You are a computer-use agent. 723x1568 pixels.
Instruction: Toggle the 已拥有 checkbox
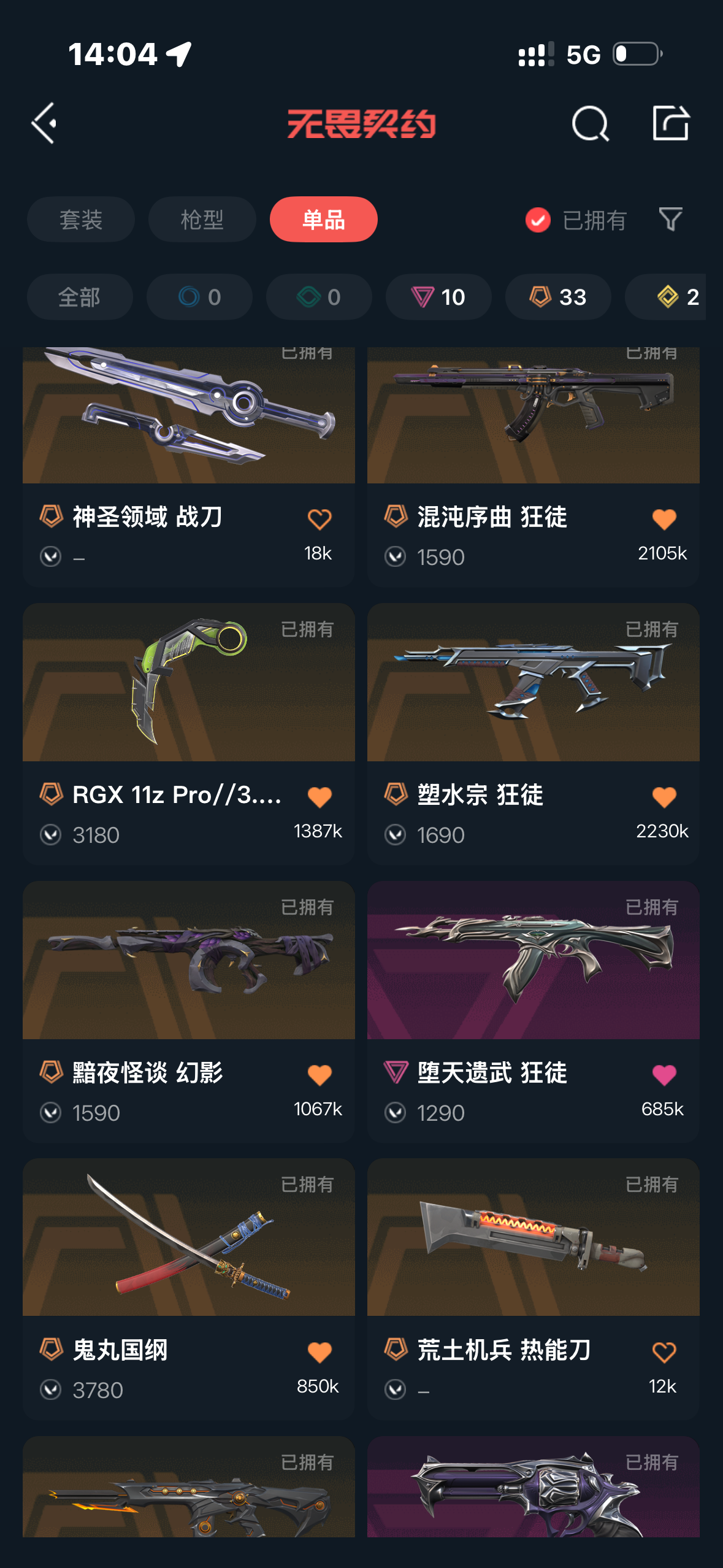pyautogui.click(x=538, y=220)
